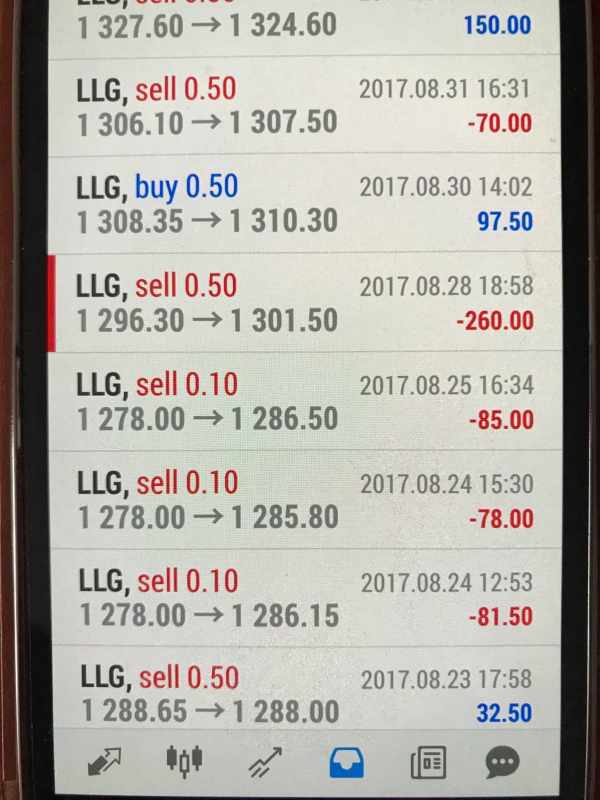Open the Quotes tab with arrows icon
Screen dimensions: 600x800
coord(102,763)
